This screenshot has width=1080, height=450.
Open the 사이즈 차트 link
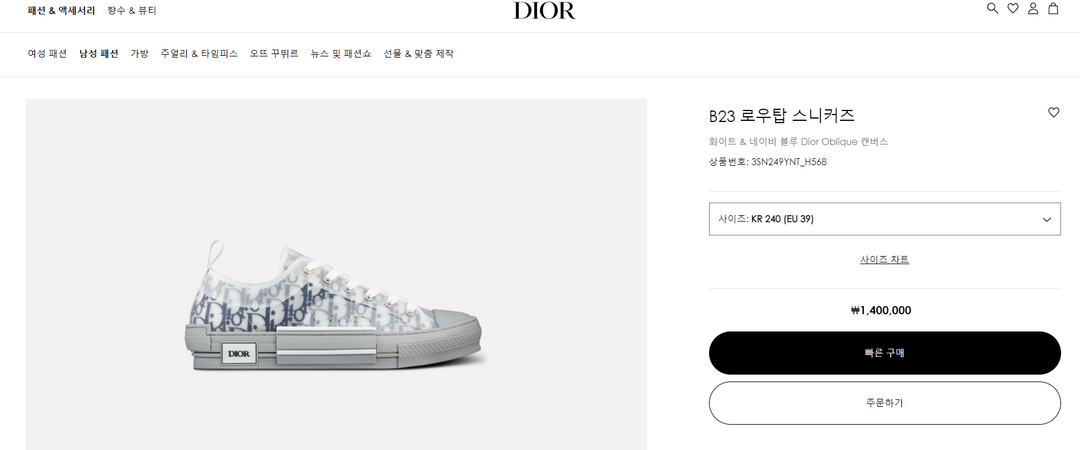click(x=884, y=260)
